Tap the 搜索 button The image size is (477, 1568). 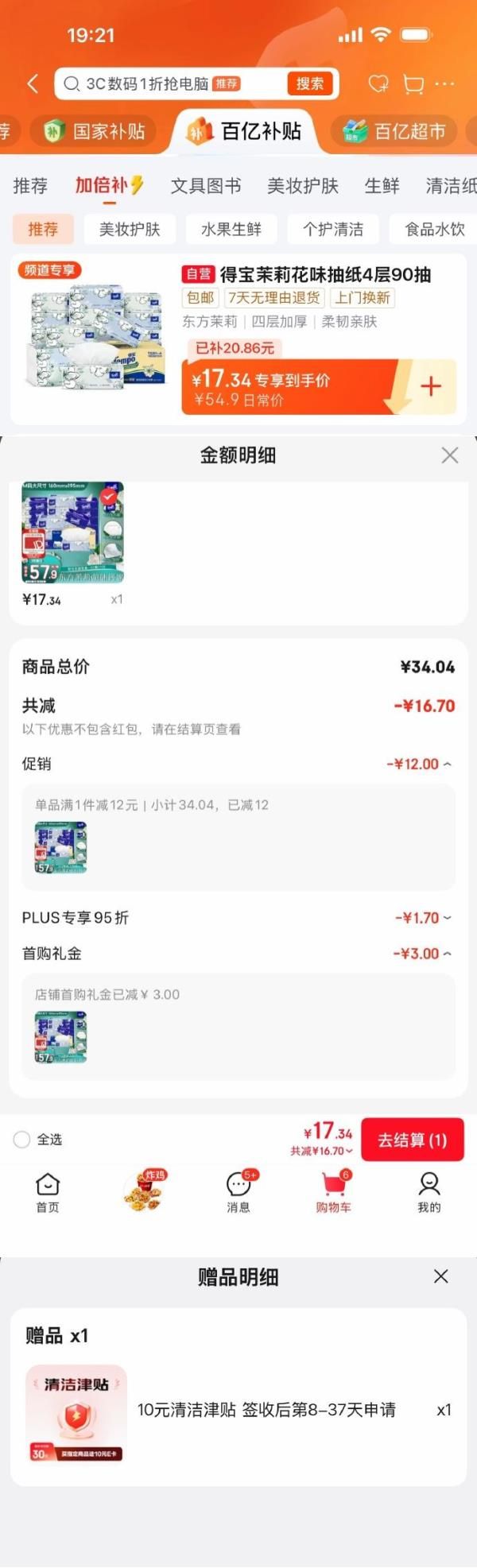(310, 83)
